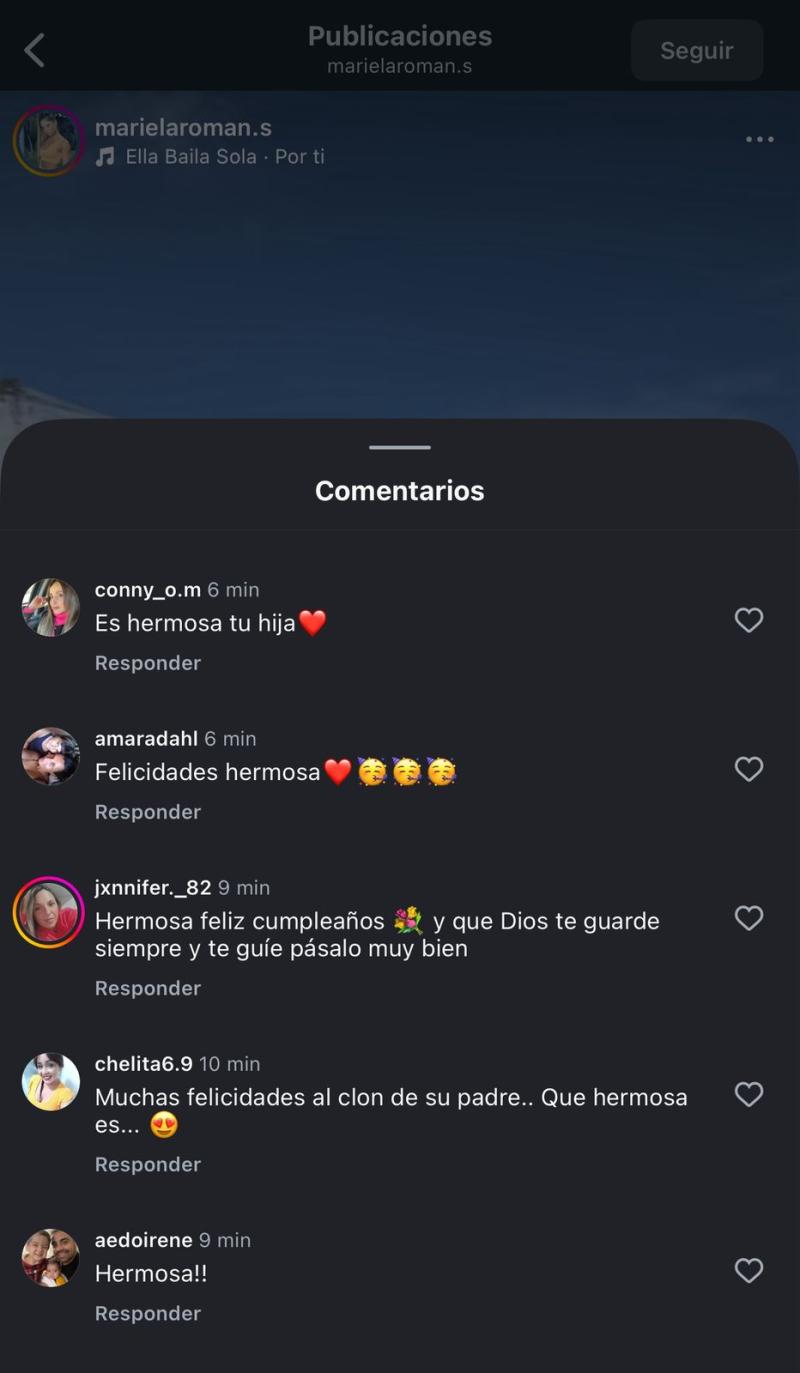Screen dimensions: 800x1373
Task: Like amaradahl's birthday comment
Action: pyautogui.click(x=749, y=769)
